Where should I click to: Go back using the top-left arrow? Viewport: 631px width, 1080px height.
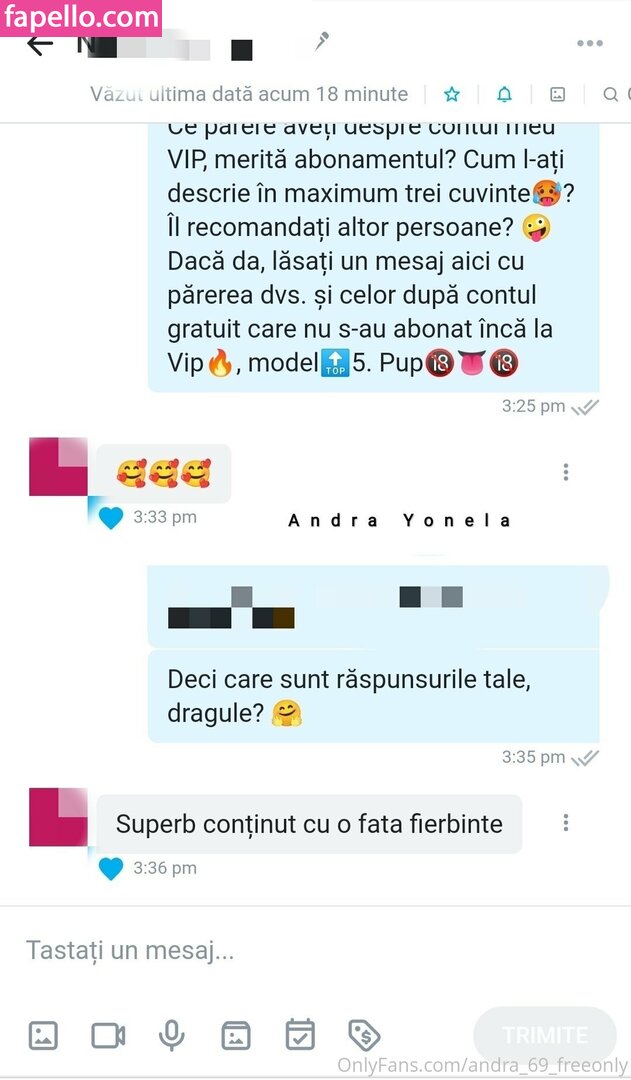pyautogui.click(x=39, y=45)
